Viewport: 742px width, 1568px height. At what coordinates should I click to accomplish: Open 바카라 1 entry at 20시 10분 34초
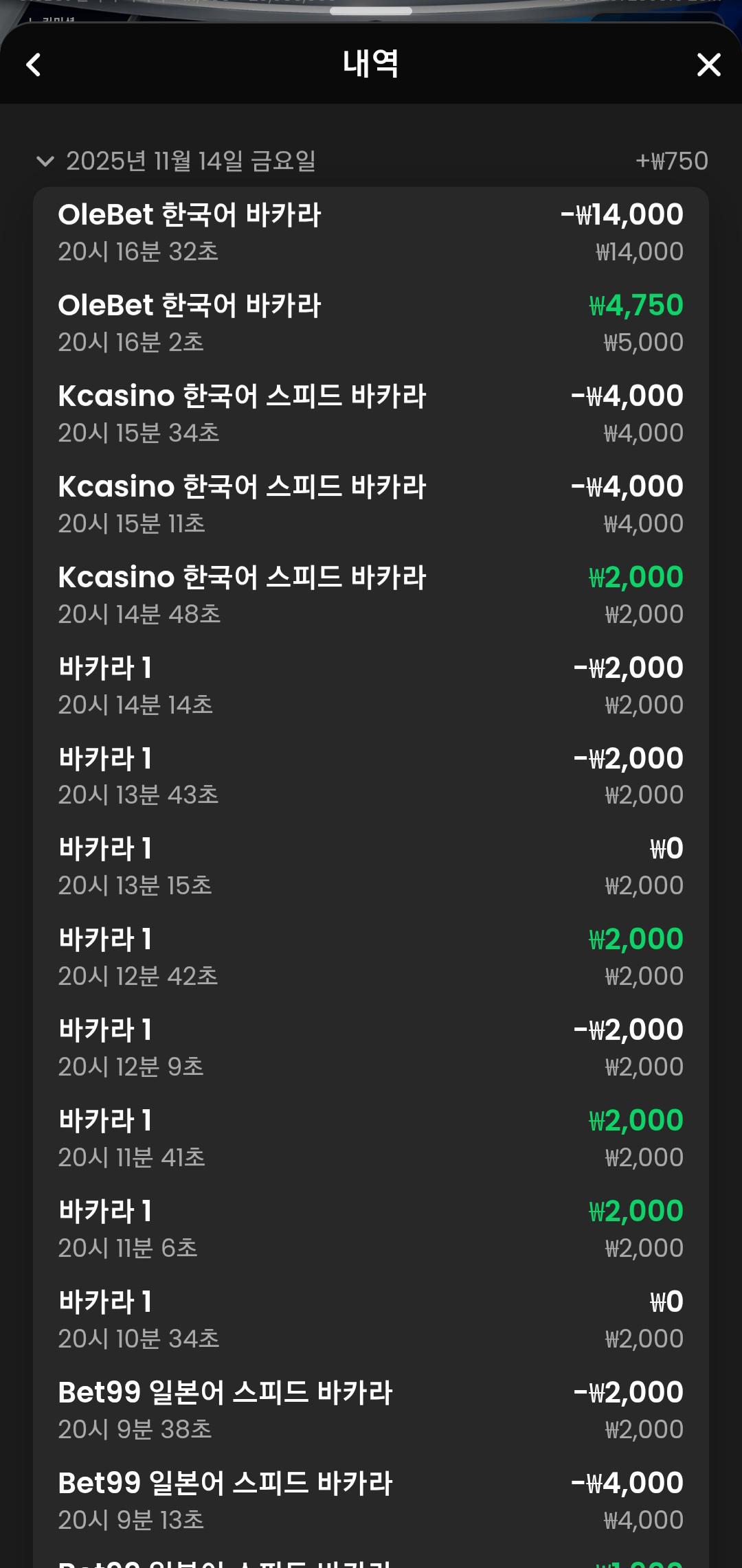pos(371,1319)
